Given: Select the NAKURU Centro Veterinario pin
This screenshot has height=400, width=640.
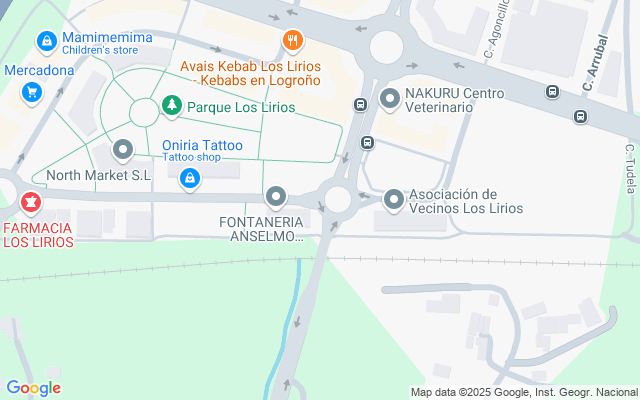Looking at the screenshot, I should click(x=390, y=100).
